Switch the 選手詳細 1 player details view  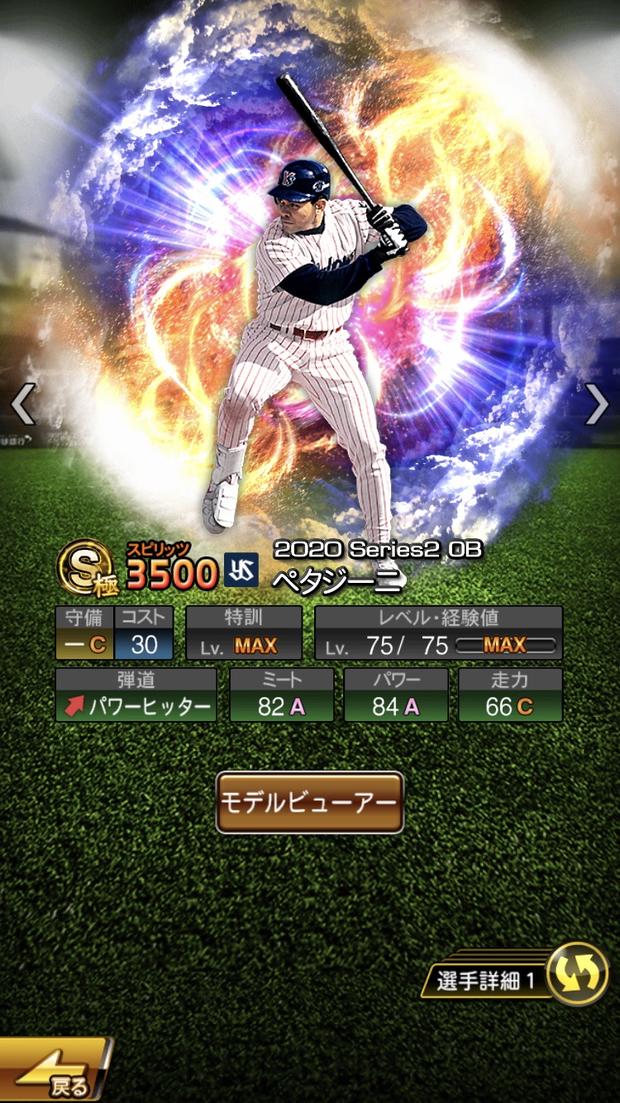tap(577, 974)
